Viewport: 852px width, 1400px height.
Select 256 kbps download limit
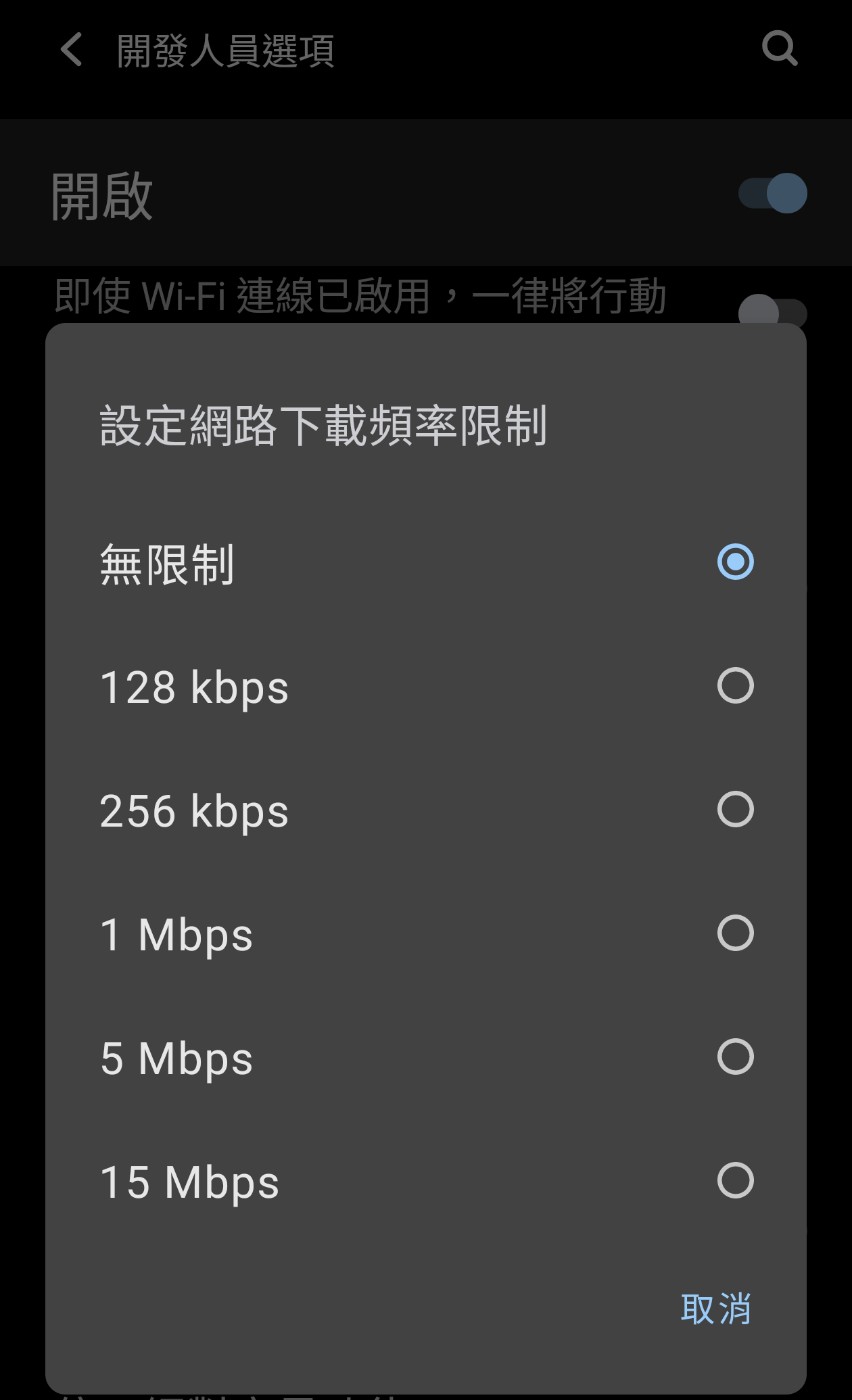point(735,809)
